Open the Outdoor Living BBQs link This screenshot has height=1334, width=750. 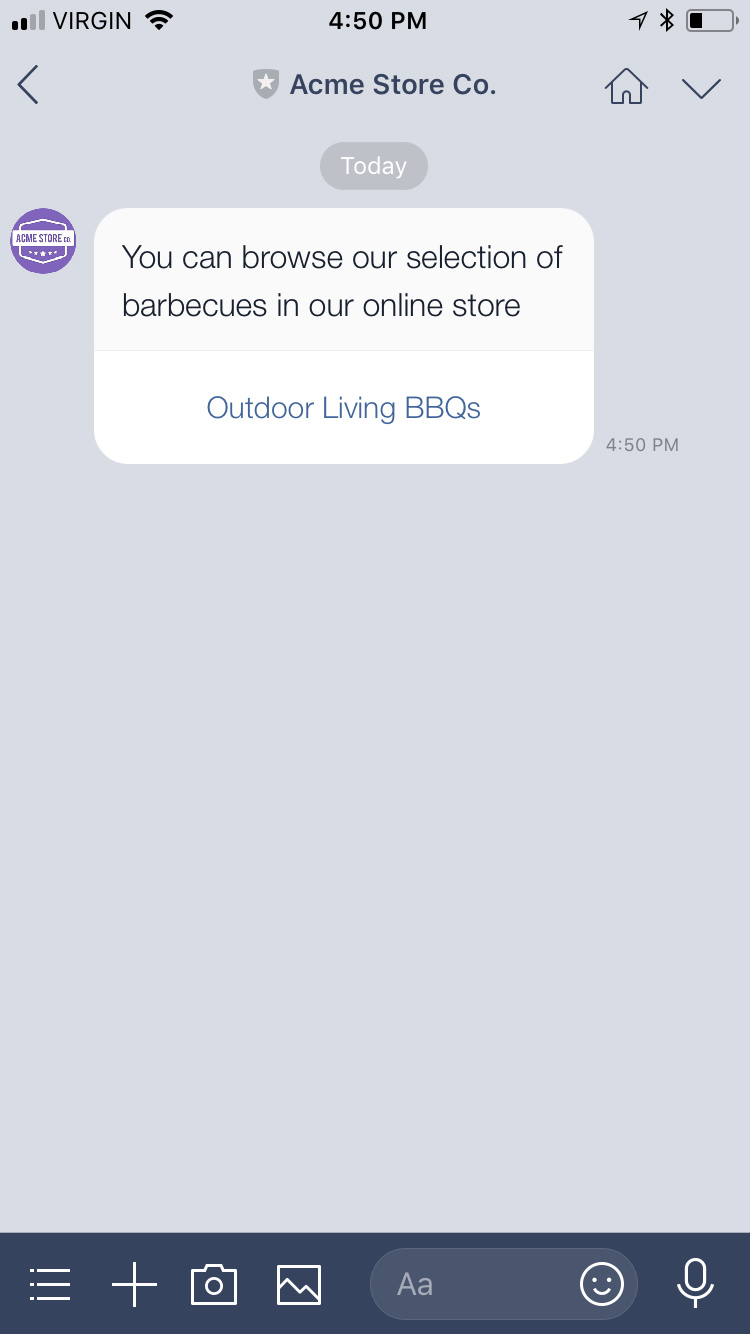(x=343, y=408)
